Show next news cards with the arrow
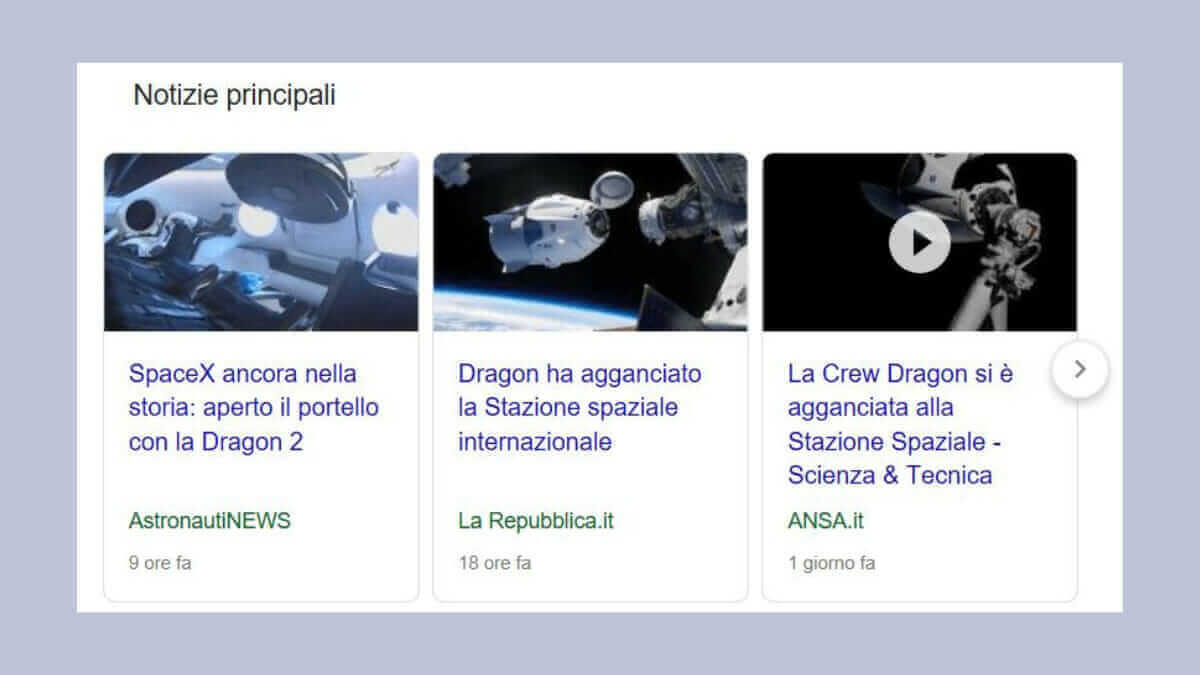Image resolution: width=1200 pixels, height=675 pixels. (1080, 369)
